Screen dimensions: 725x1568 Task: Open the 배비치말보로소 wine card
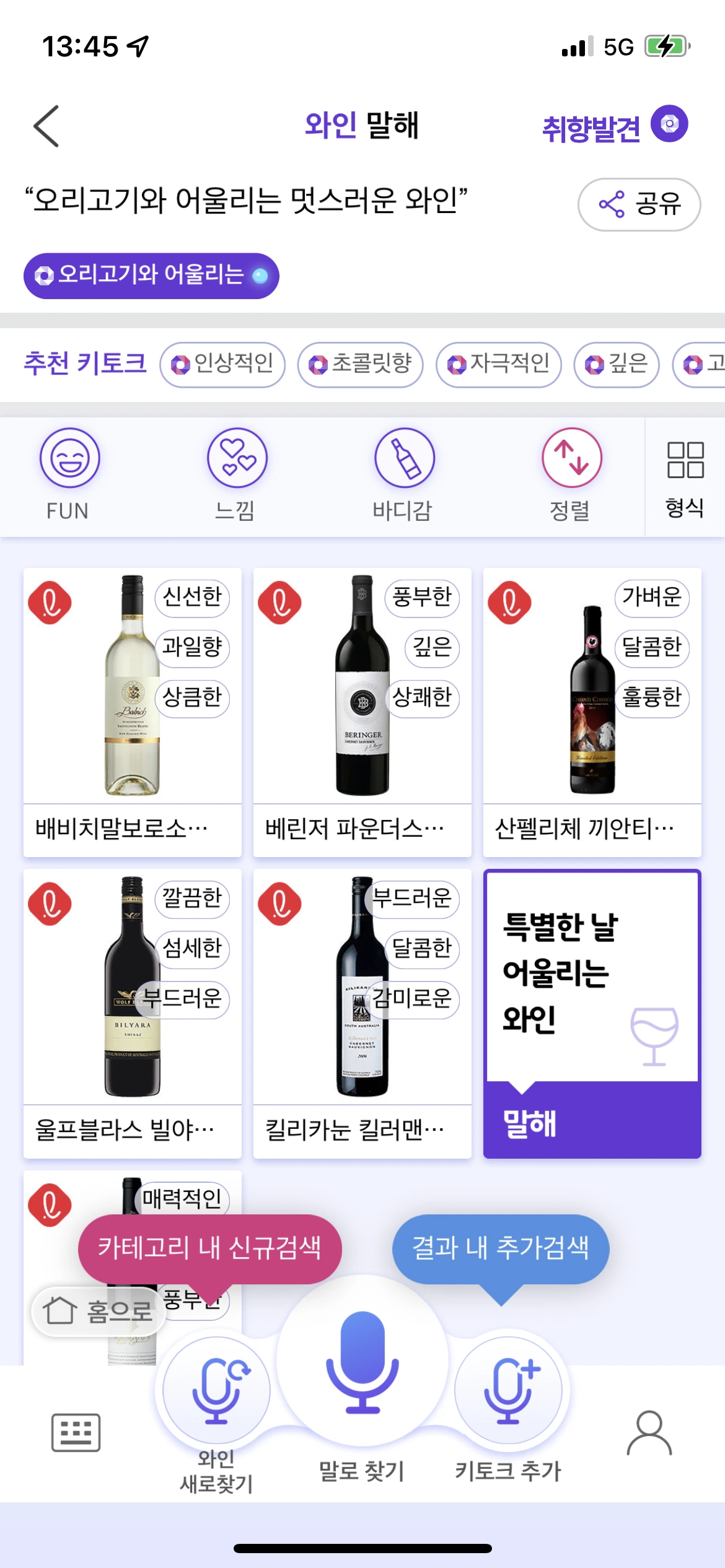(x=133, y=712)
